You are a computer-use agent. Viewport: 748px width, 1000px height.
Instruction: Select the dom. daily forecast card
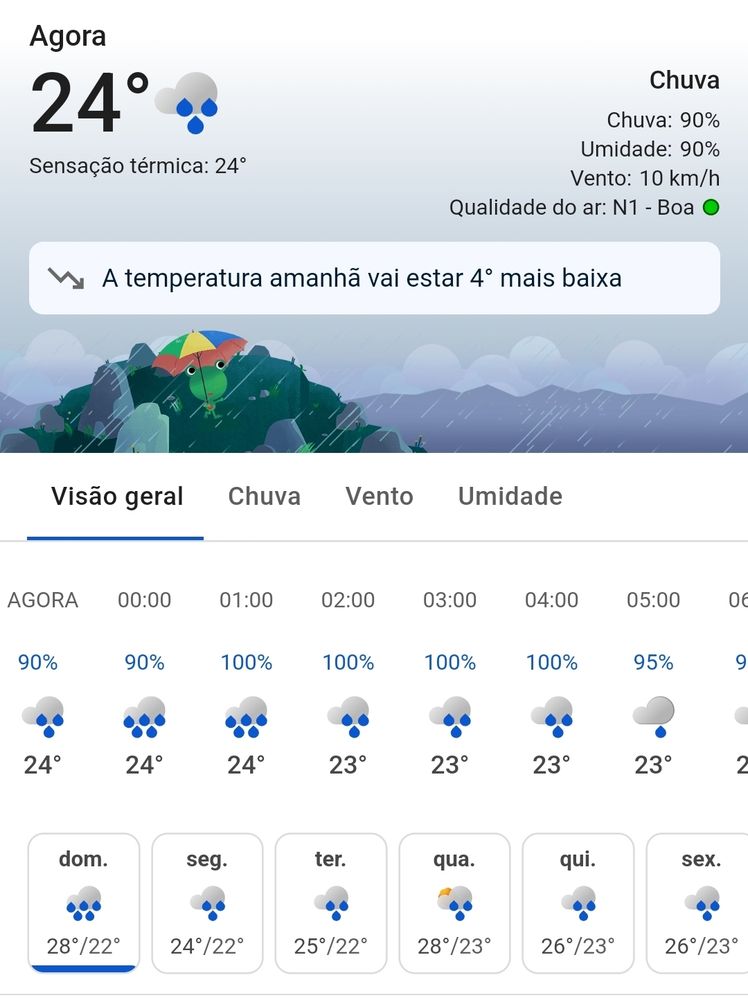[x=84, y=903]
